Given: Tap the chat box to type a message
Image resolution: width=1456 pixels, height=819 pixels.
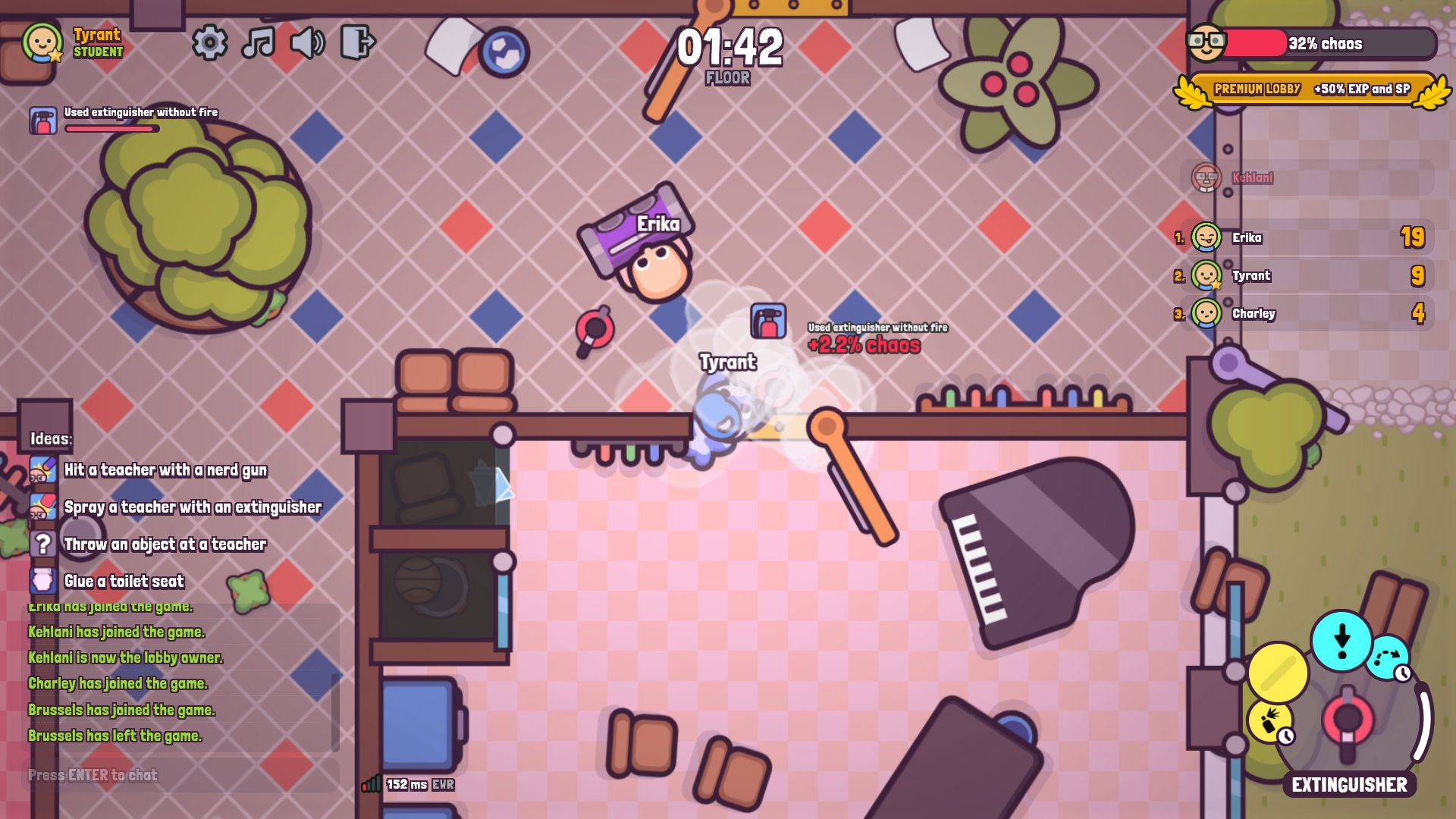Looking at the screenshot, I should (x=182, y=775).
